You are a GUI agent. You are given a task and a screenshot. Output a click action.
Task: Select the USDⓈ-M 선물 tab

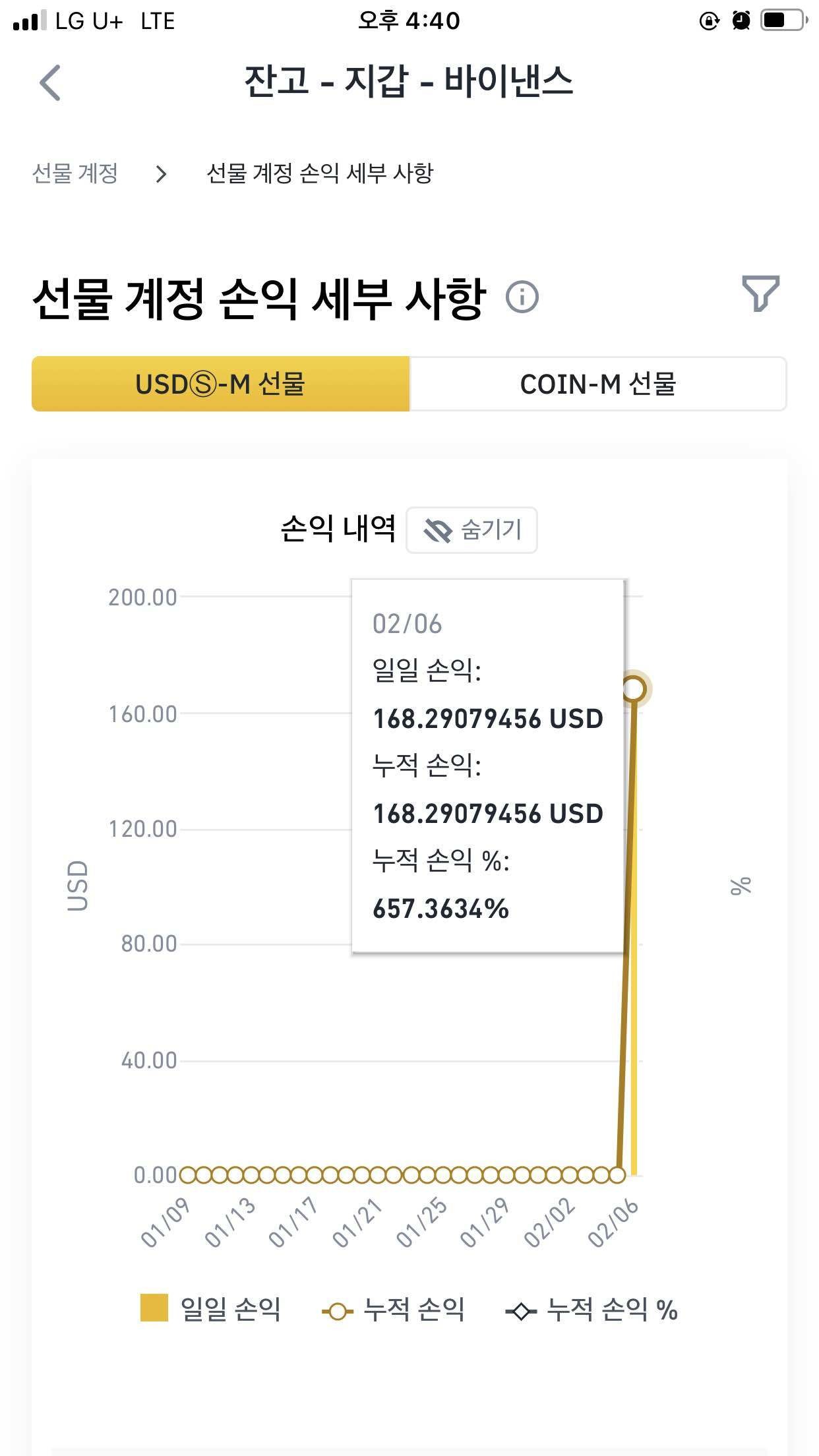(221, 384)
